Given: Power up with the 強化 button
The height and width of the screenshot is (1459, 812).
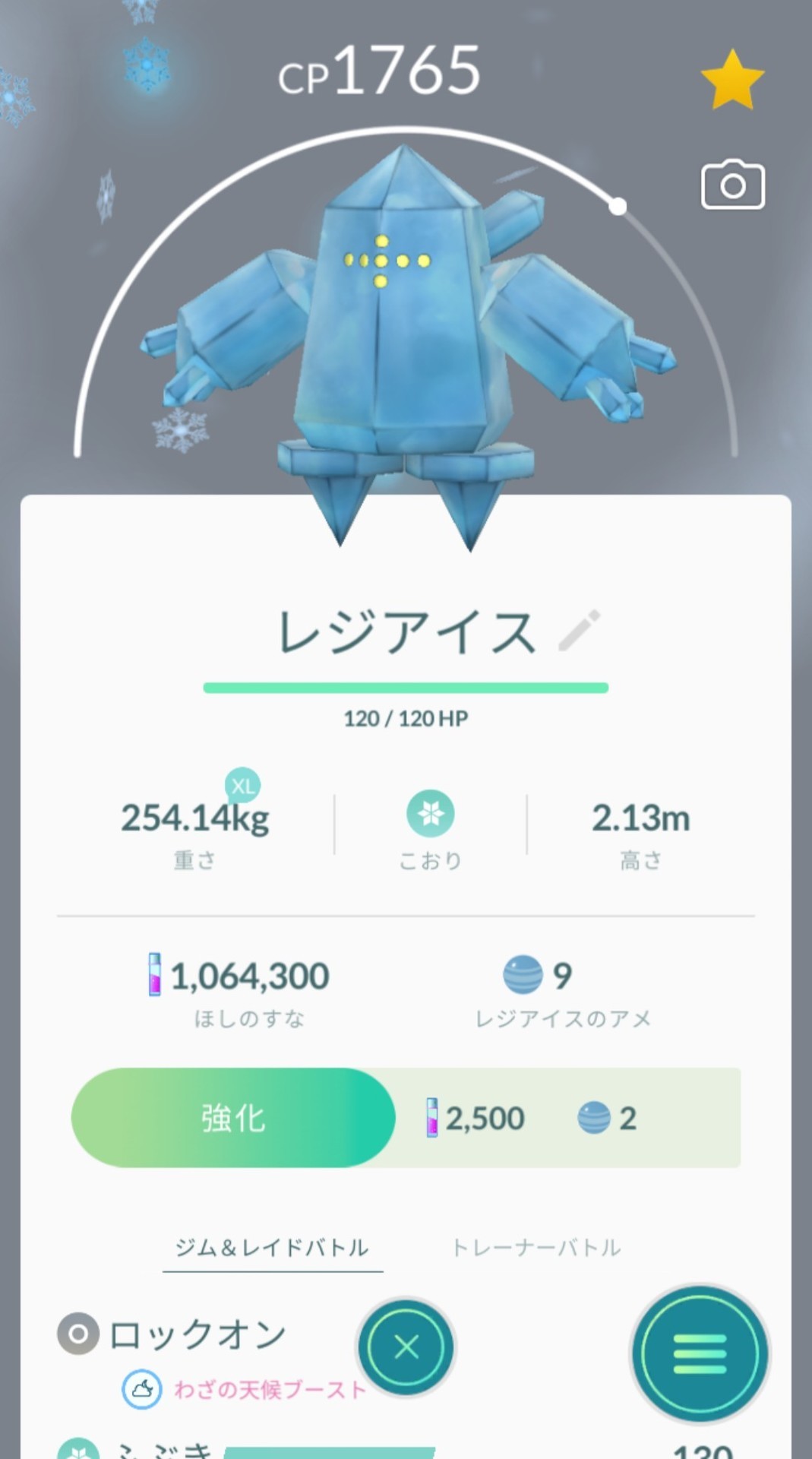Looking at the screenshot, I should 233,1118.
